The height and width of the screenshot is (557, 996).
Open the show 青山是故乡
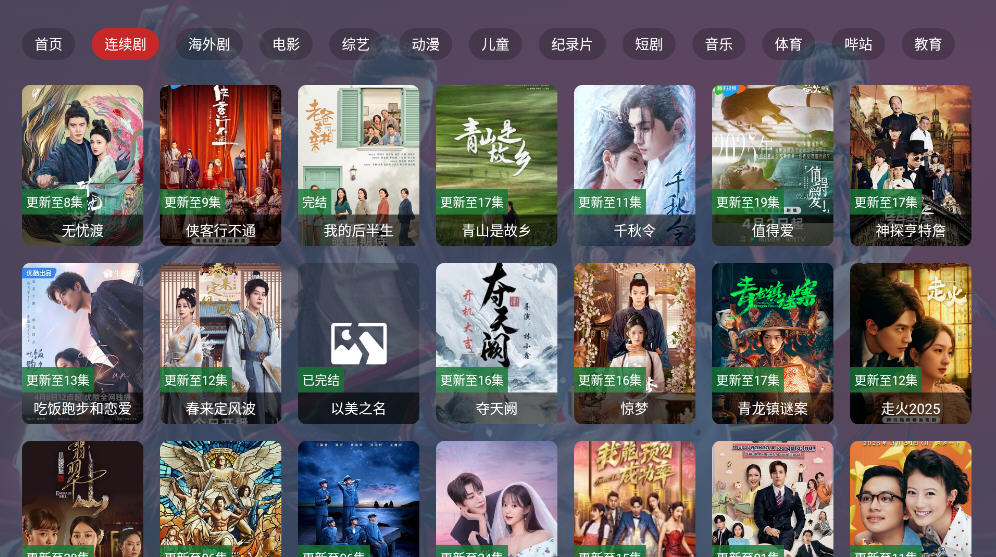click(x=496, y=165)
